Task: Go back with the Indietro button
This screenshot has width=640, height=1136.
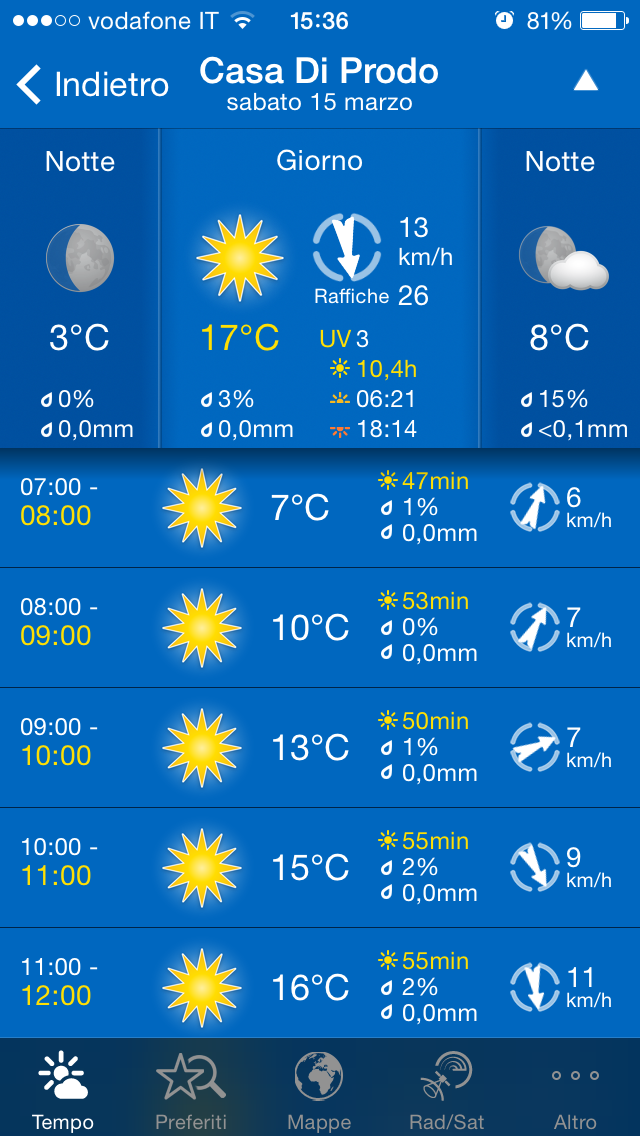Action: 92,85
